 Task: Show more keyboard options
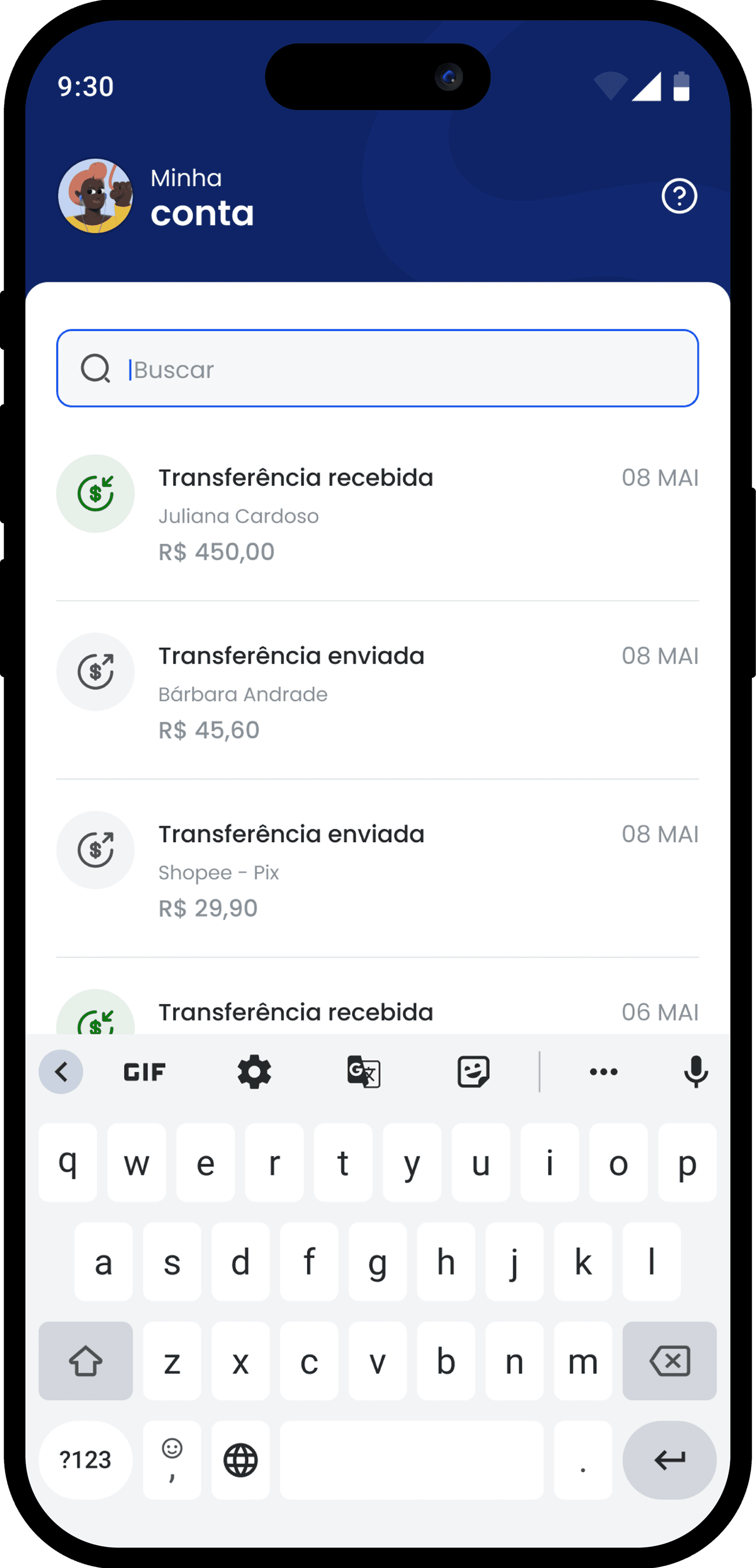click(x=603, y=1071)
